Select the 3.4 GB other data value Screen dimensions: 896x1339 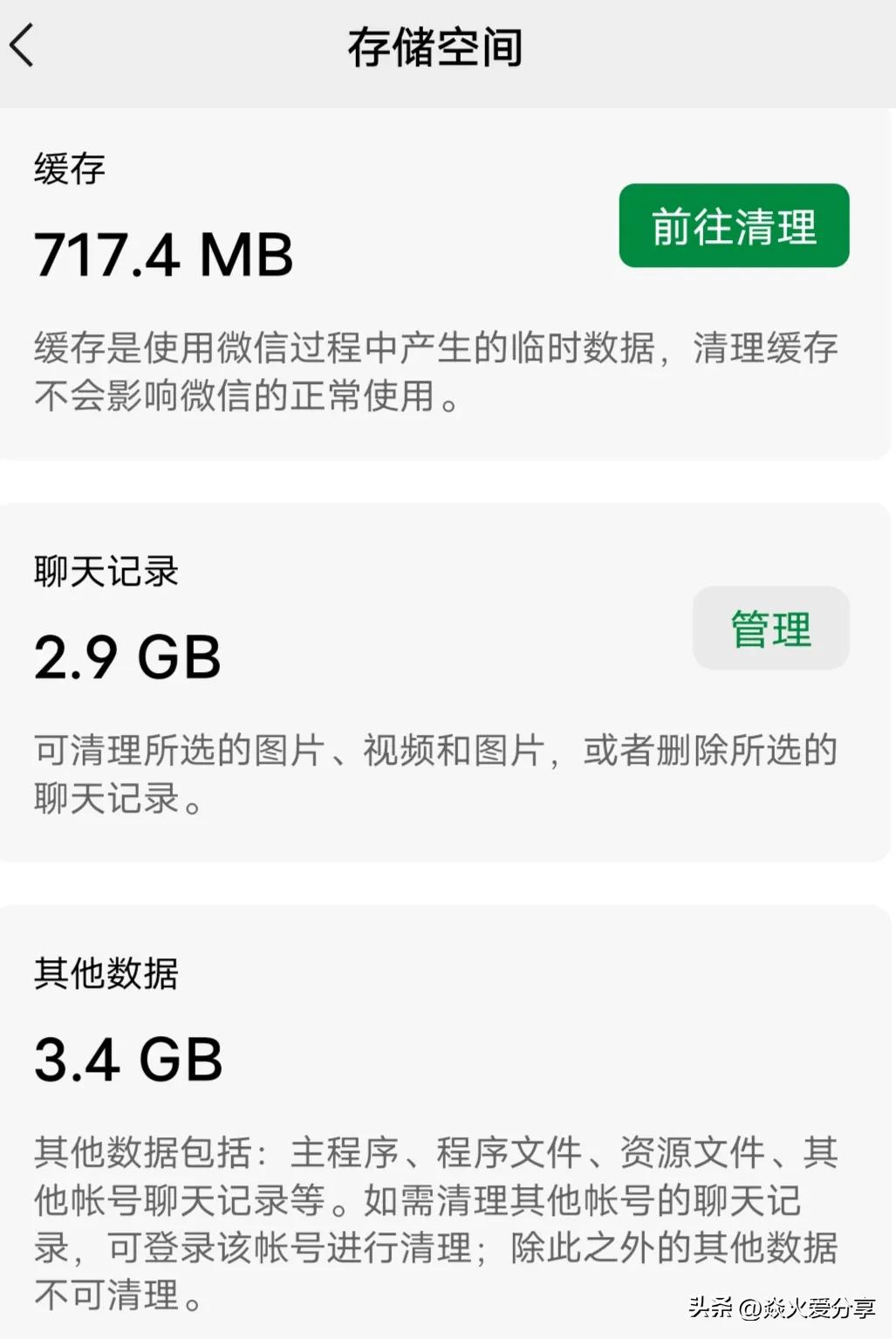(x=127, y=1059)
